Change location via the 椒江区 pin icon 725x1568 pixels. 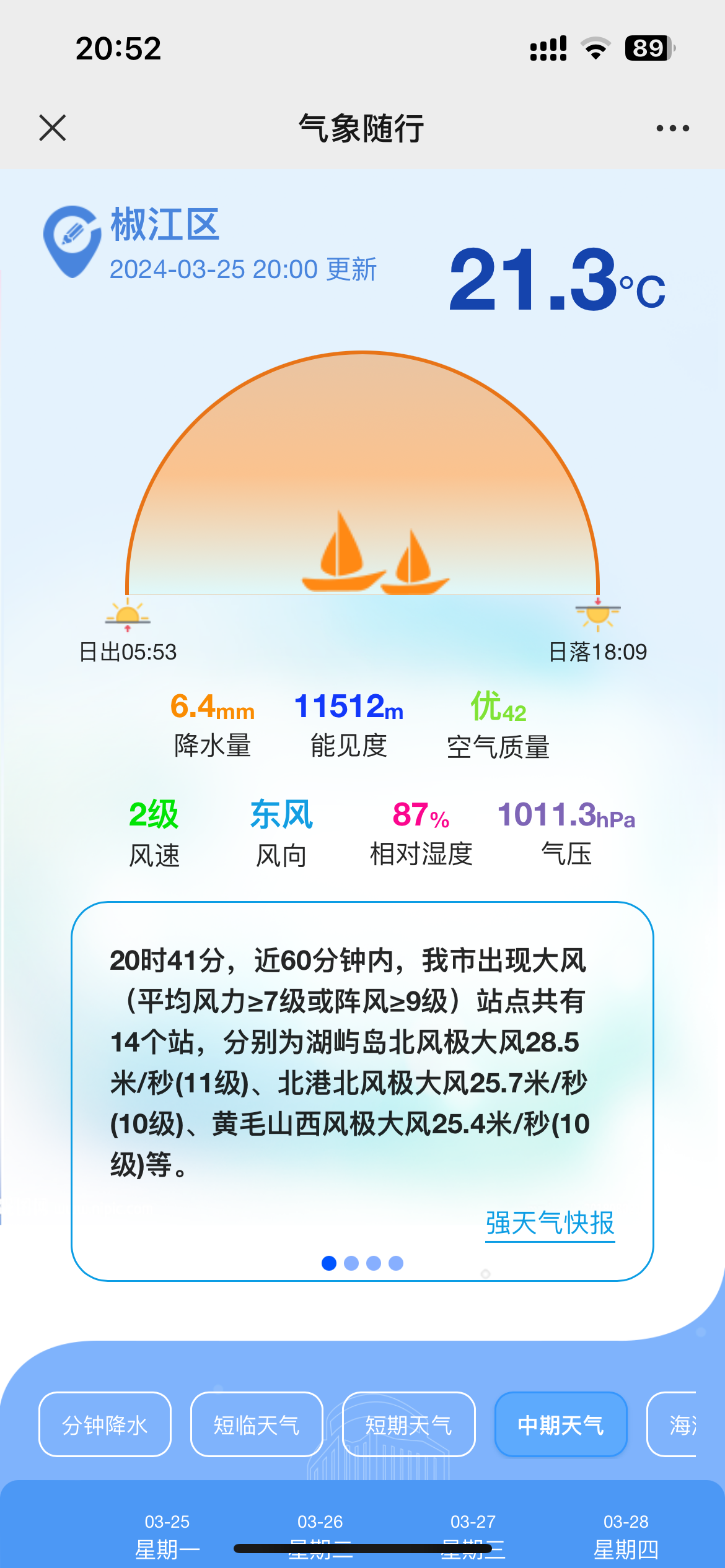(72, 241)
